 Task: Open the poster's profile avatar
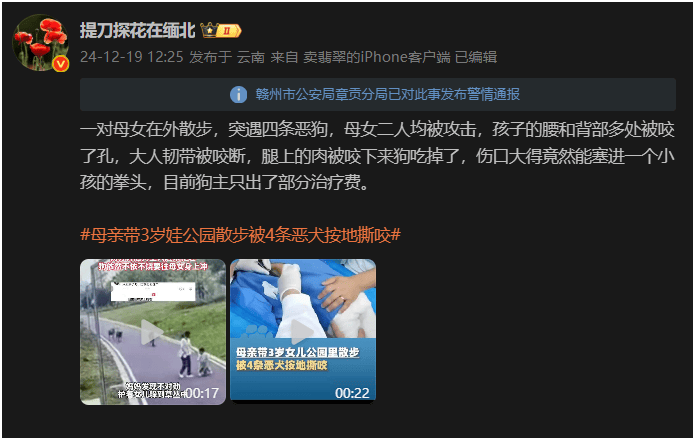pyautogui.click(x=39, y=42)
